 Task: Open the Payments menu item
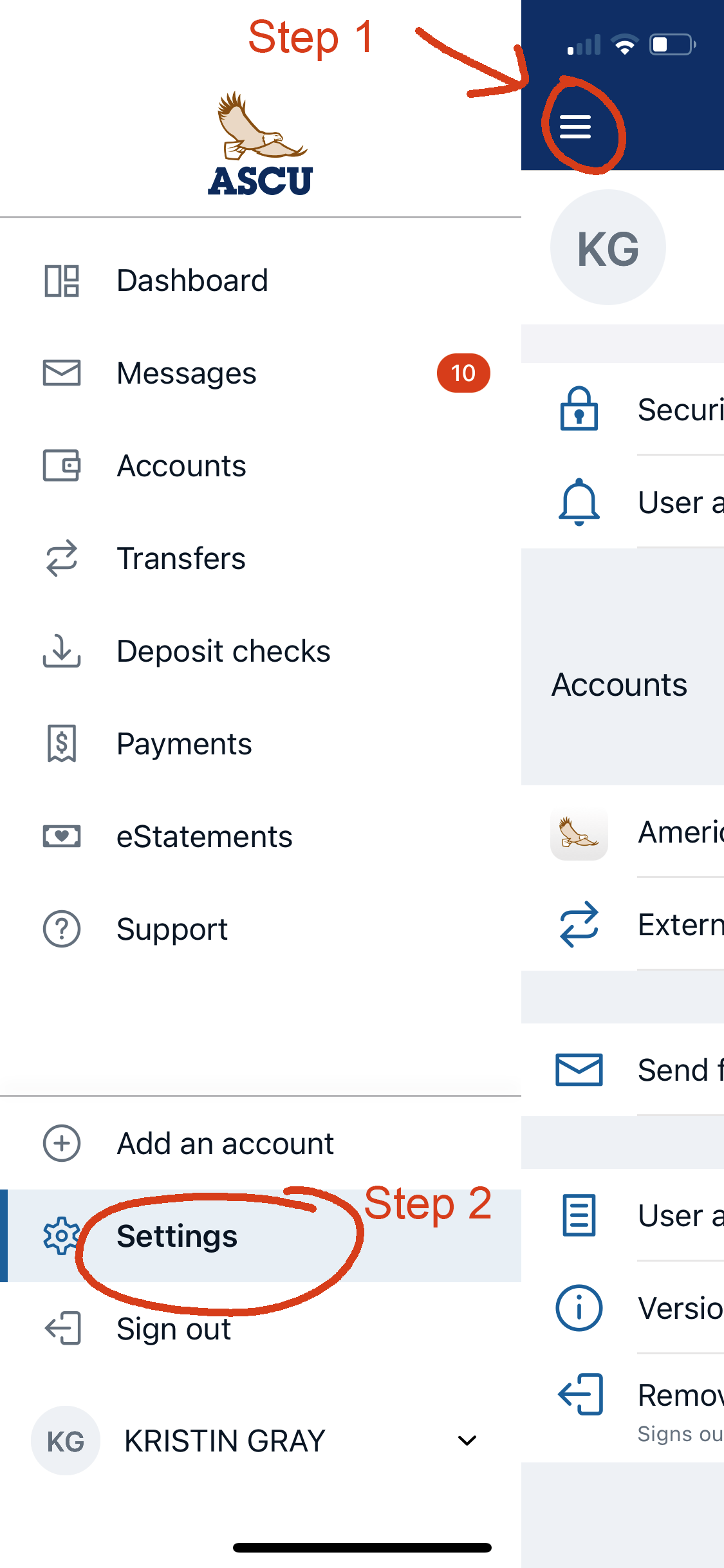(x=261, y=744)
